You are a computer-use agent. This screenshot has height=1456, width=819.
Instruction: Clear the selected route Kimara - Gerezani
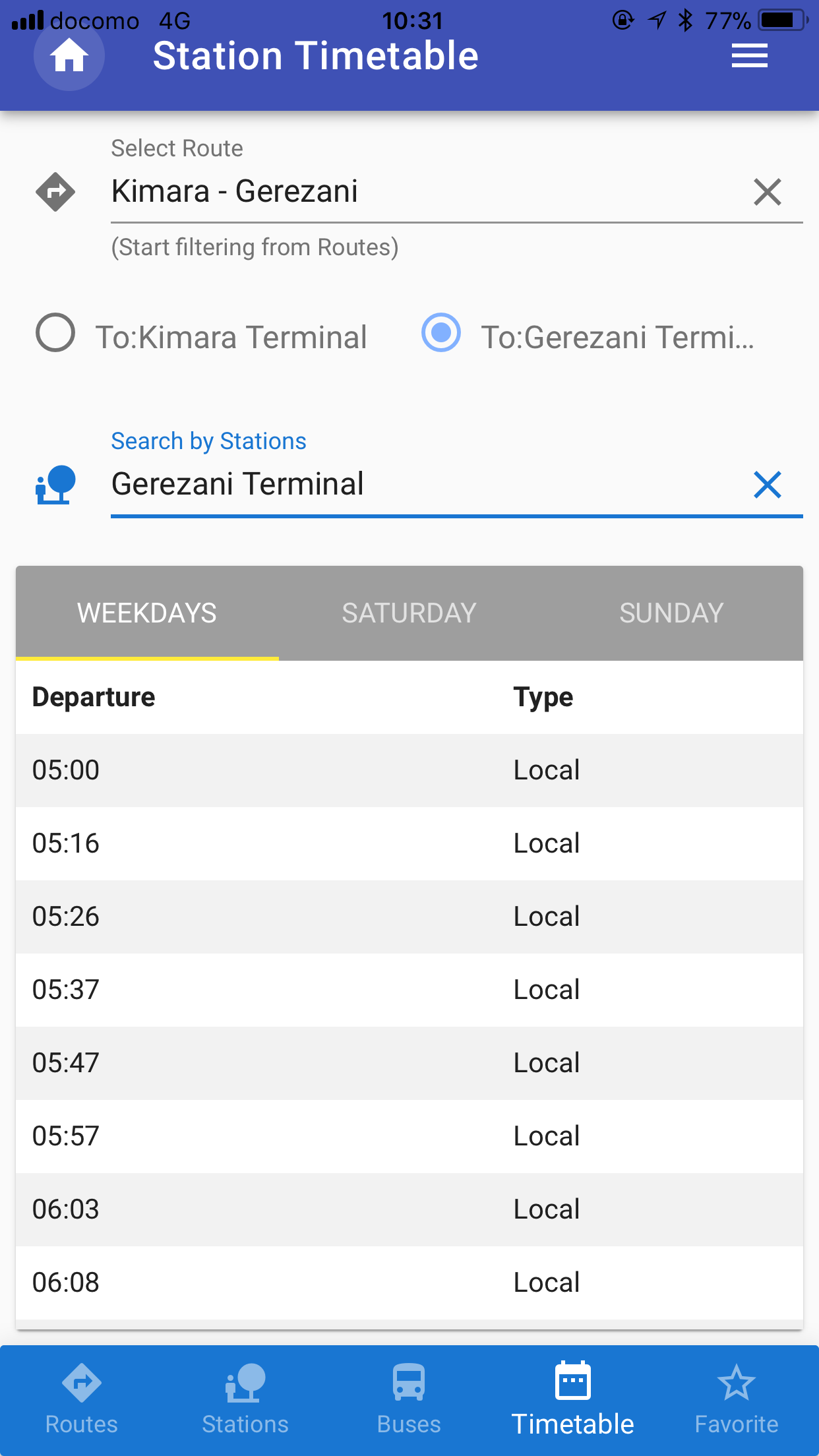(768, 193)
